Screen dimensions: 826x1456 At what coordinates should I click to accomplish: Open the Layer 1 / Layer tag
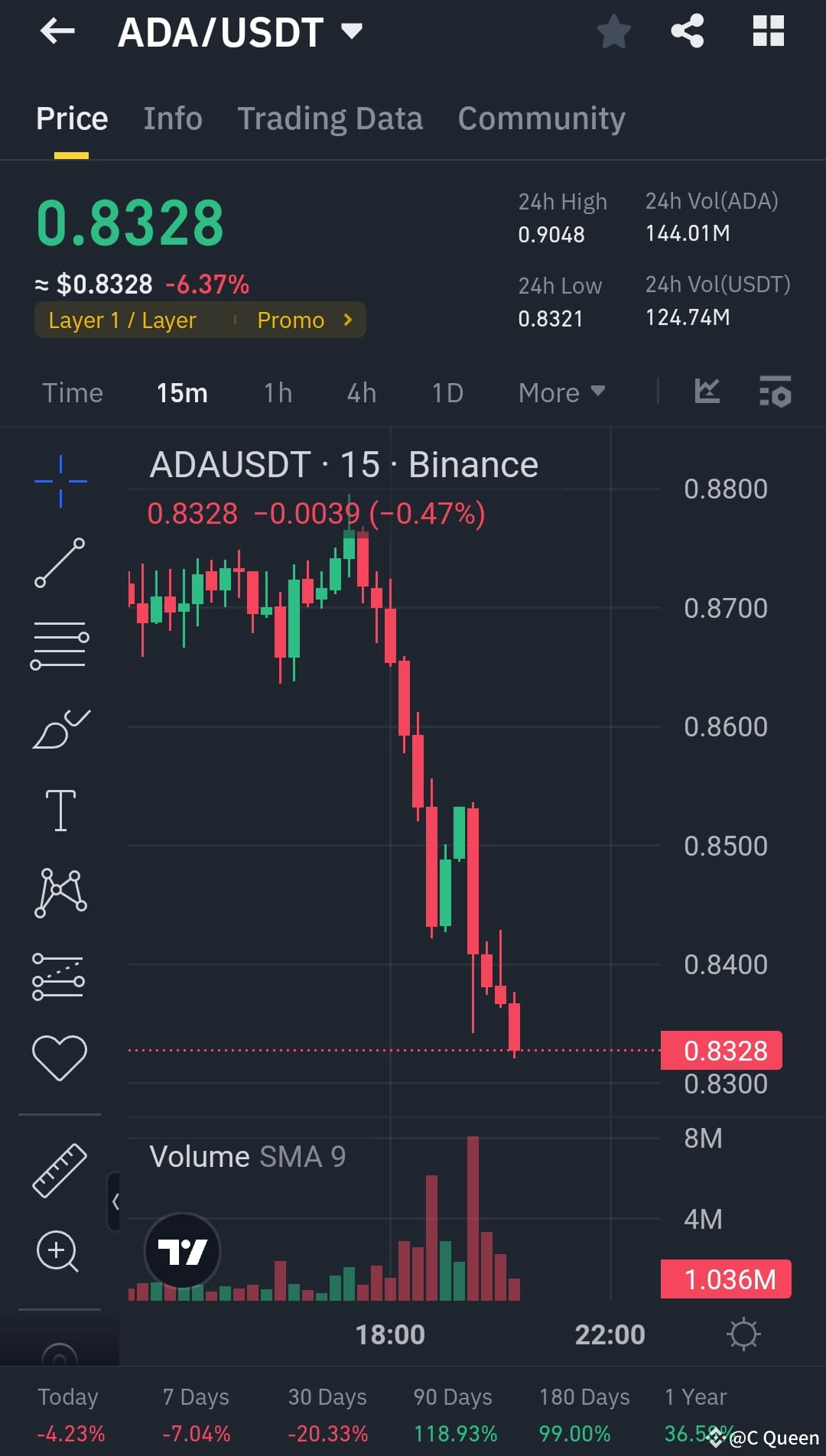coord(122,320)
